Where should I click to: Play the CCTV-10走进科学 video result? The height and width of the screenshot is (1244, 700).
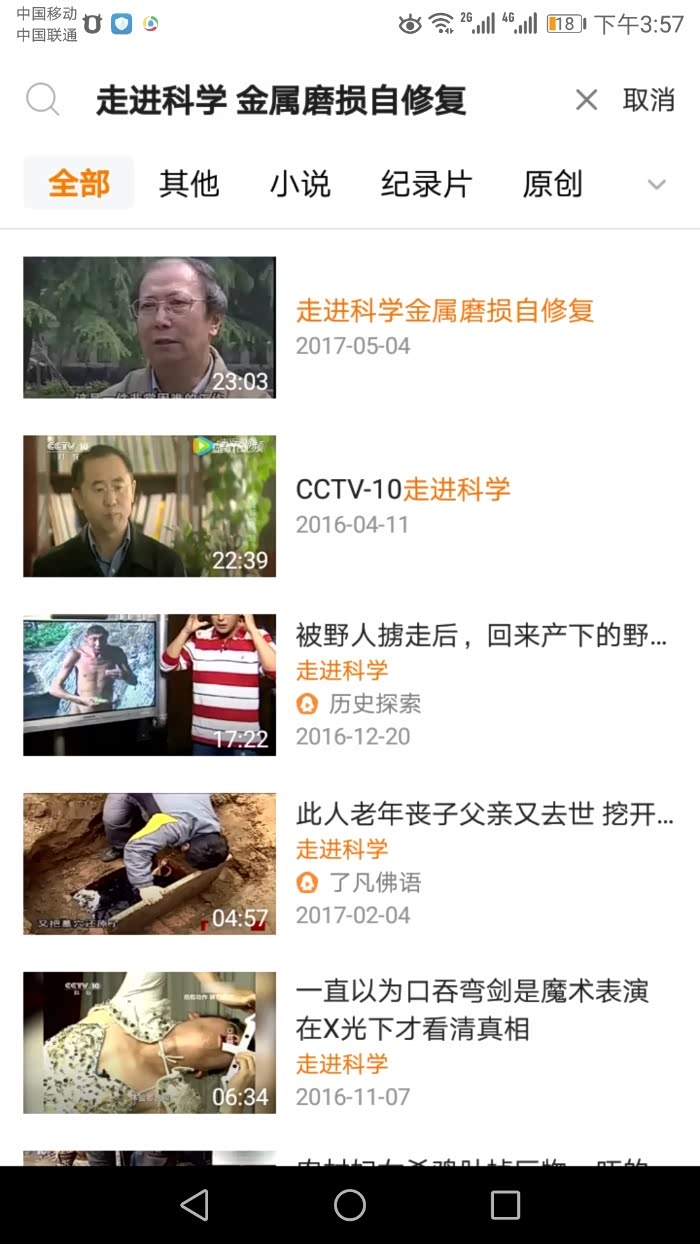pyautogui.click(x=403, y=490)
